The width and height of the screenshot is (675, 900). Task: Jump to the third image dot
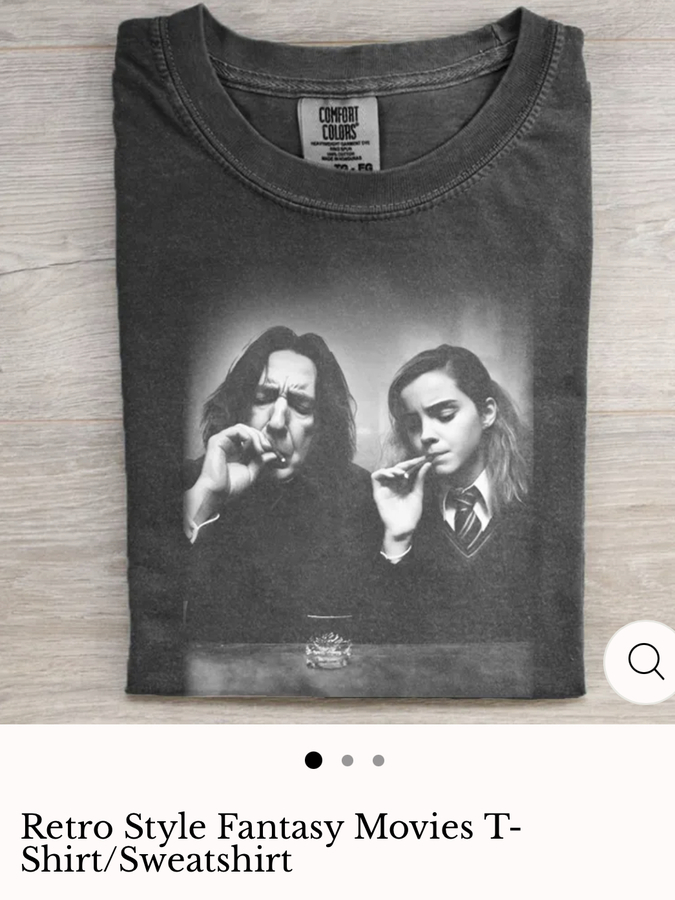tap(378, 760)
